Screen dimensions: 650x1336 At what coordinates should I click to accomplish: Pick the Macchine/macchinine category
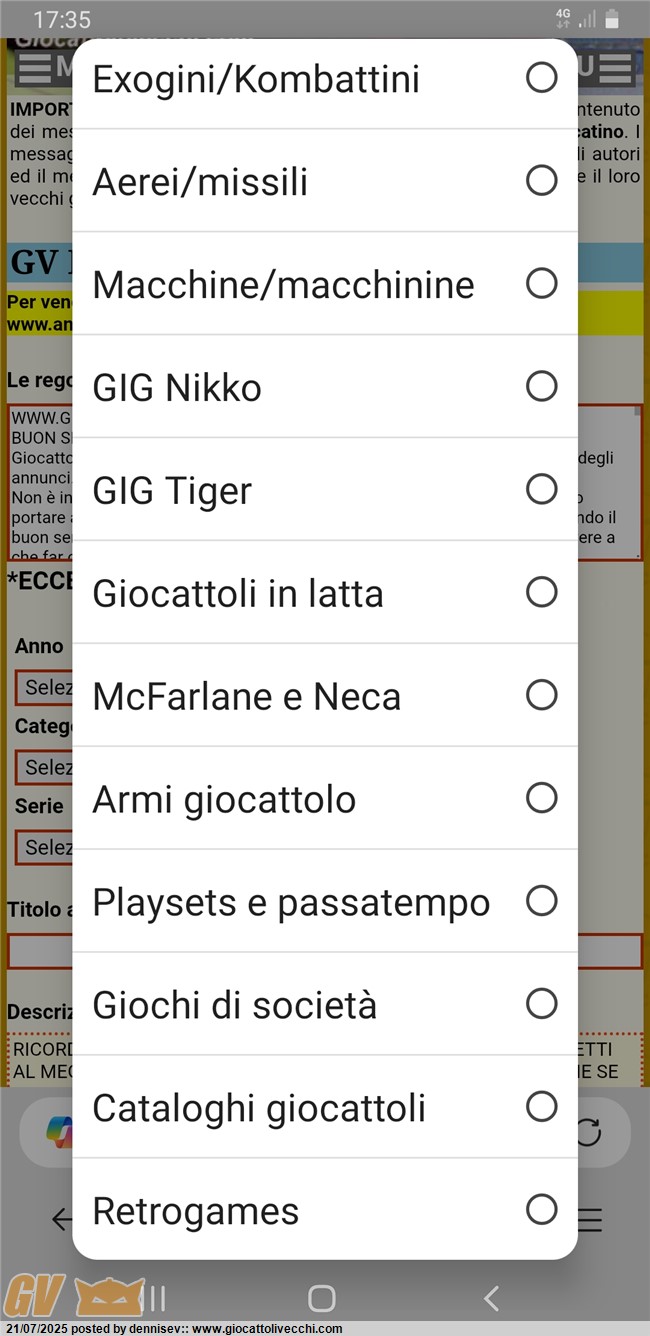(325, 283)
